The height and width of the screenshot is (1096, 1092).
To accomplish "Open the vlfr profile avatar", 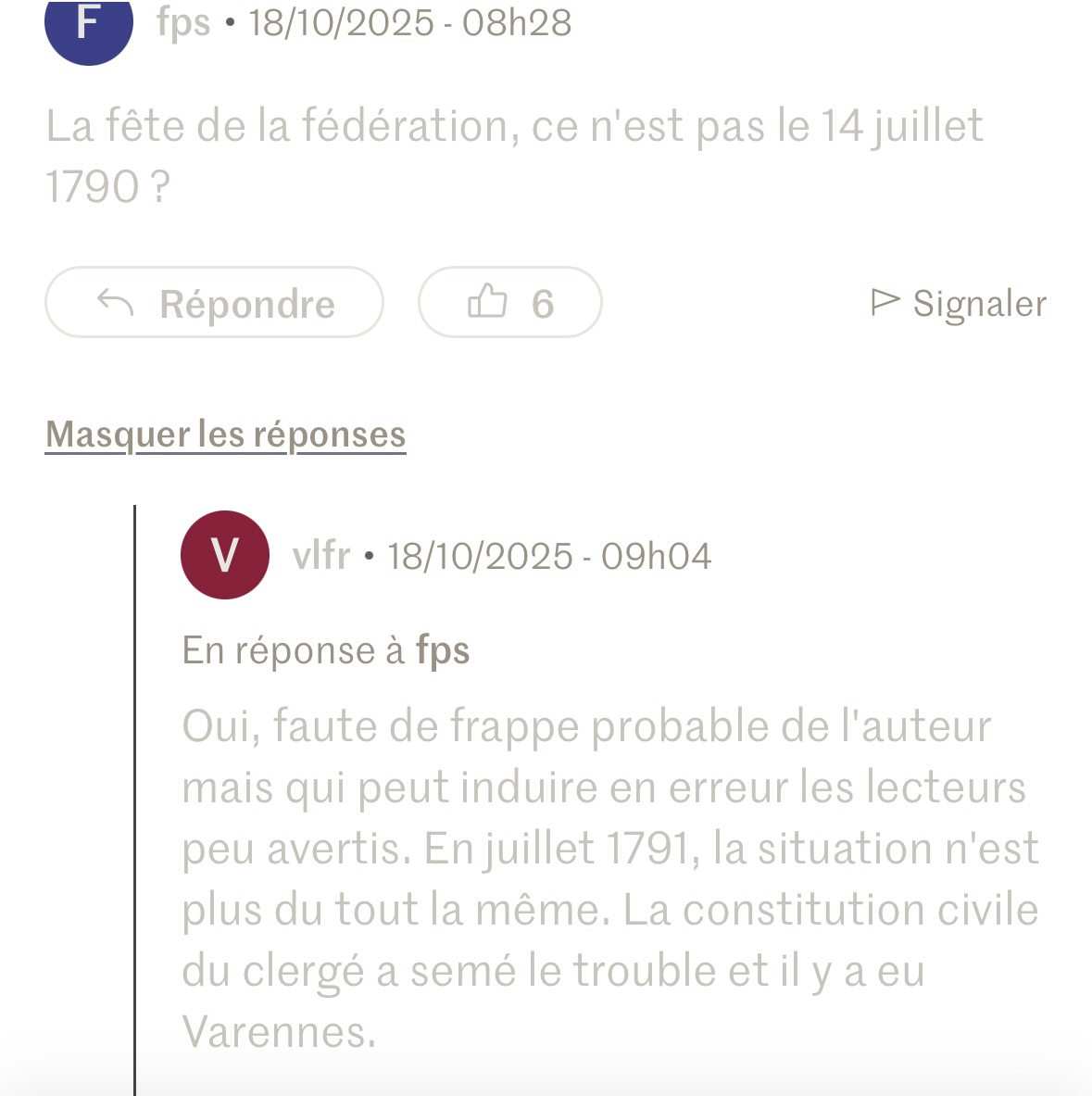I will tap(225, 555).
